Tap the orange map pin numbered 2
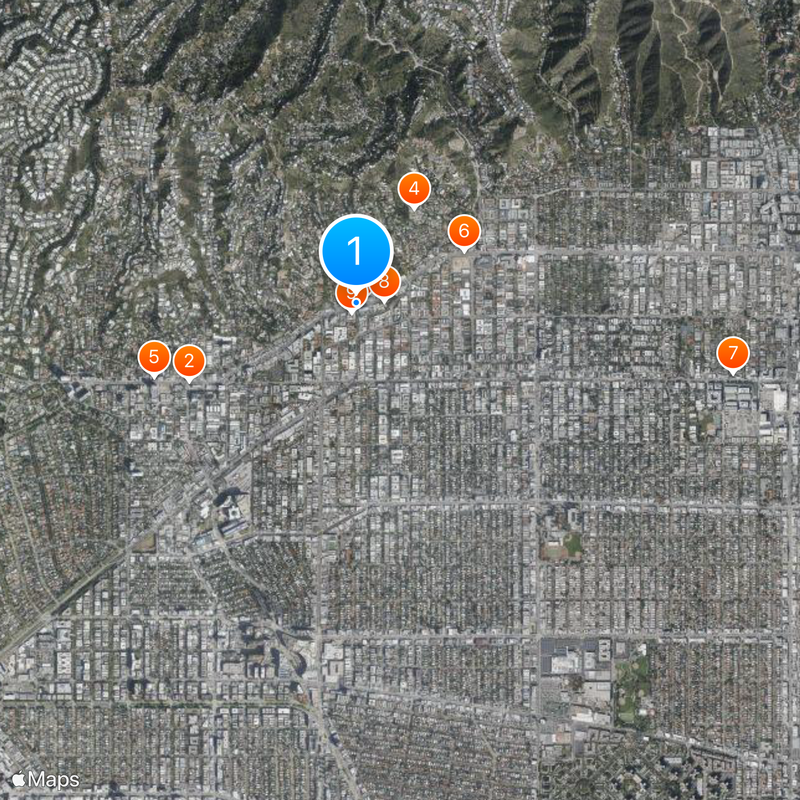This screenshot has height=800, width=800. (x=189, y=361)
